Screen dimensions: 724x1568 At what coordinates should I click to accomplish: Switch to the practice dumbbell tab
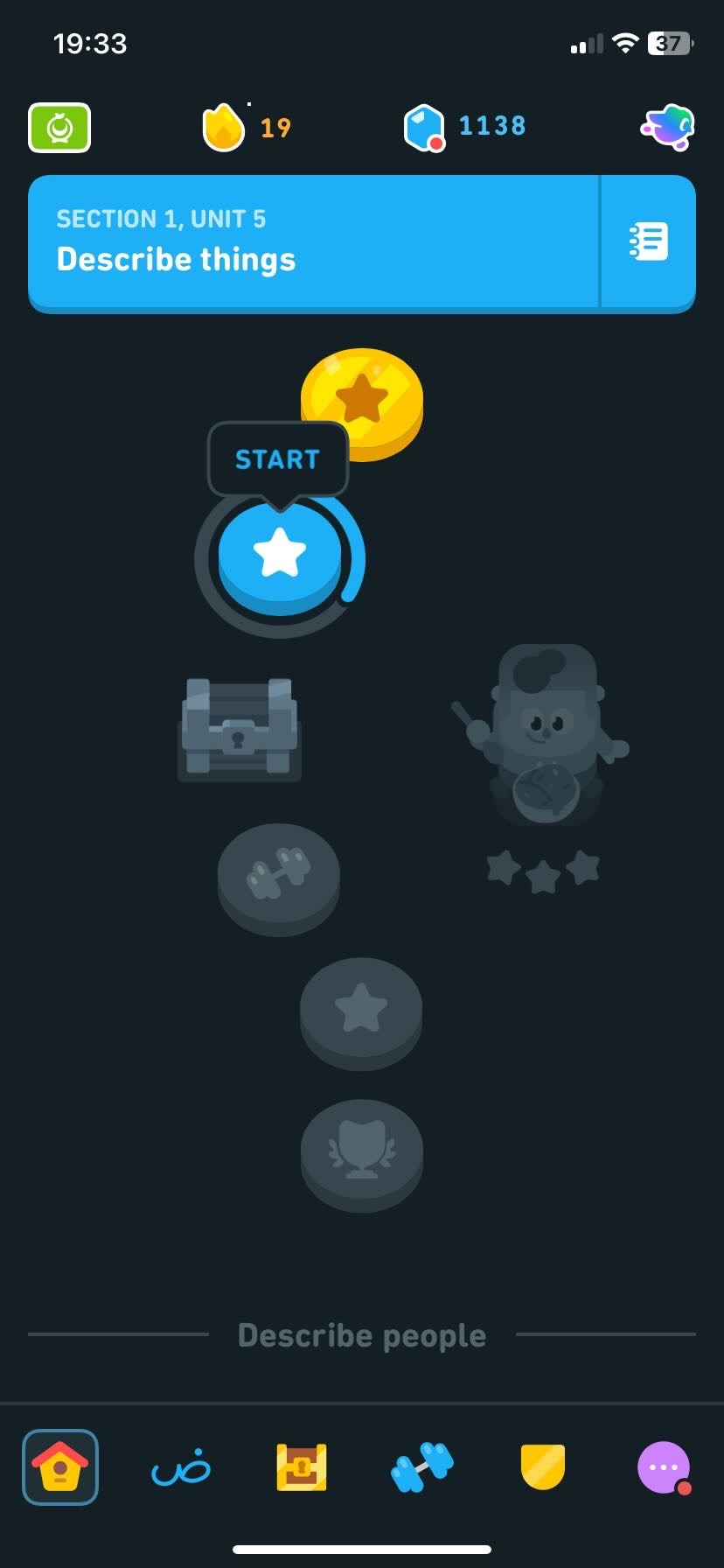pos(422,1466)
